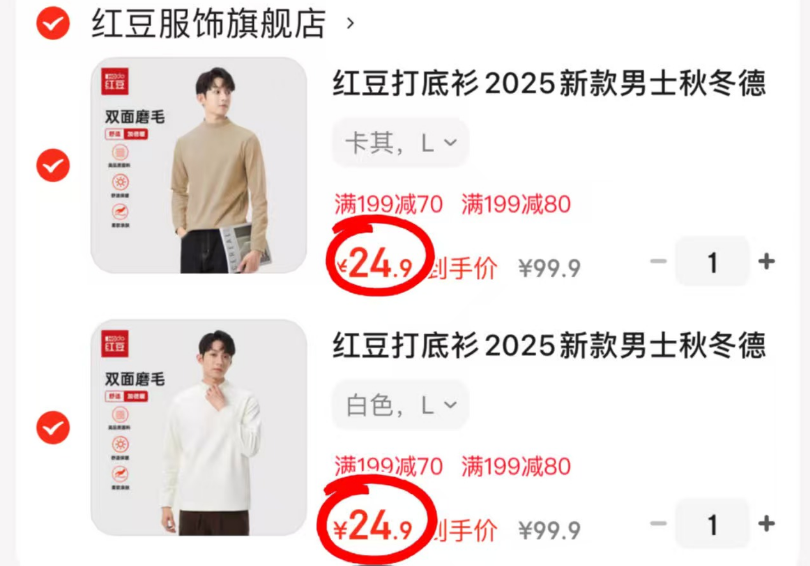Open the 红豆服饰旗舰店 store page
810x566 pixels.
point(209,22)
